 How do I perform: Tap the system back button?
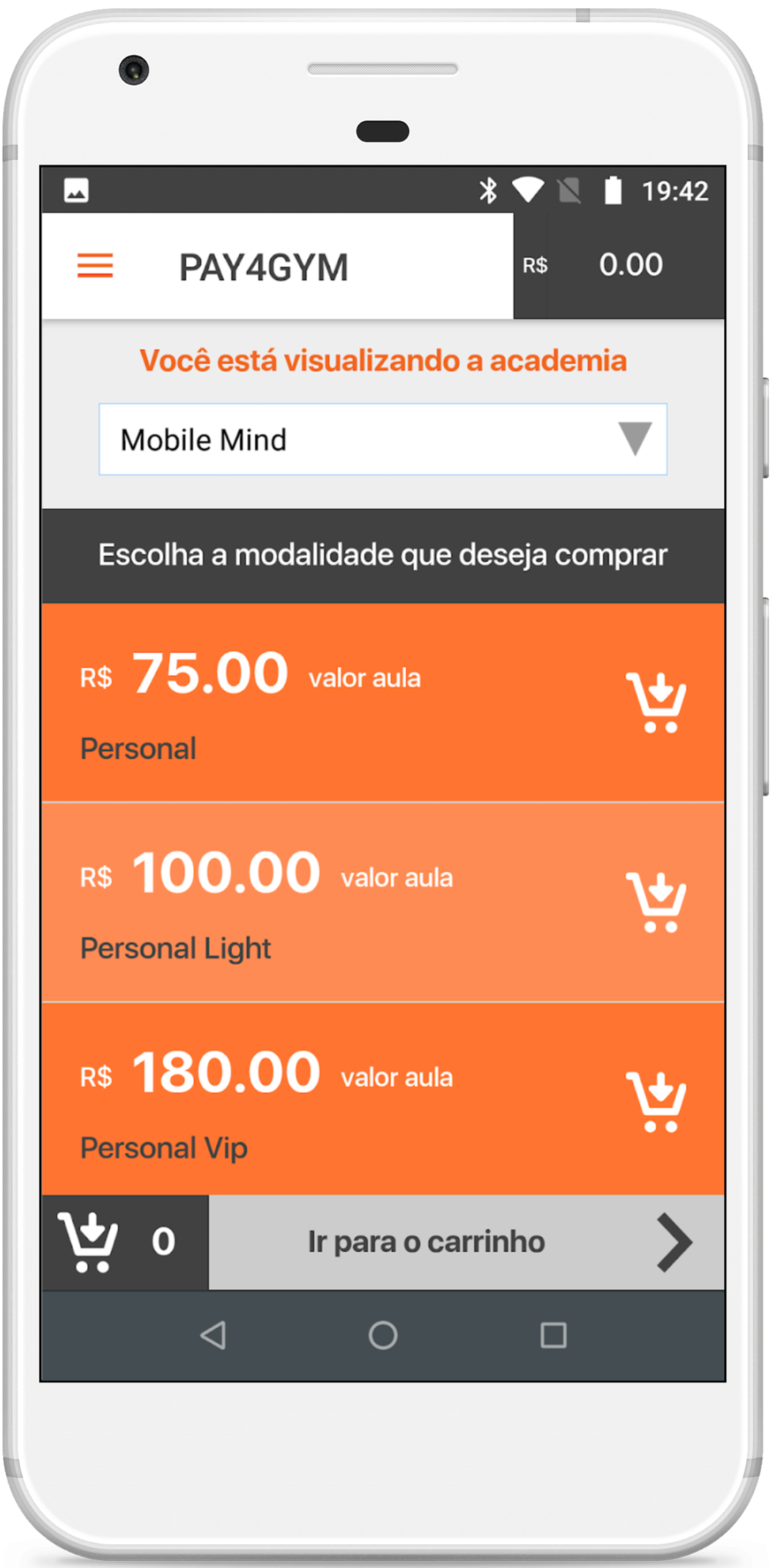(213, 1335)
